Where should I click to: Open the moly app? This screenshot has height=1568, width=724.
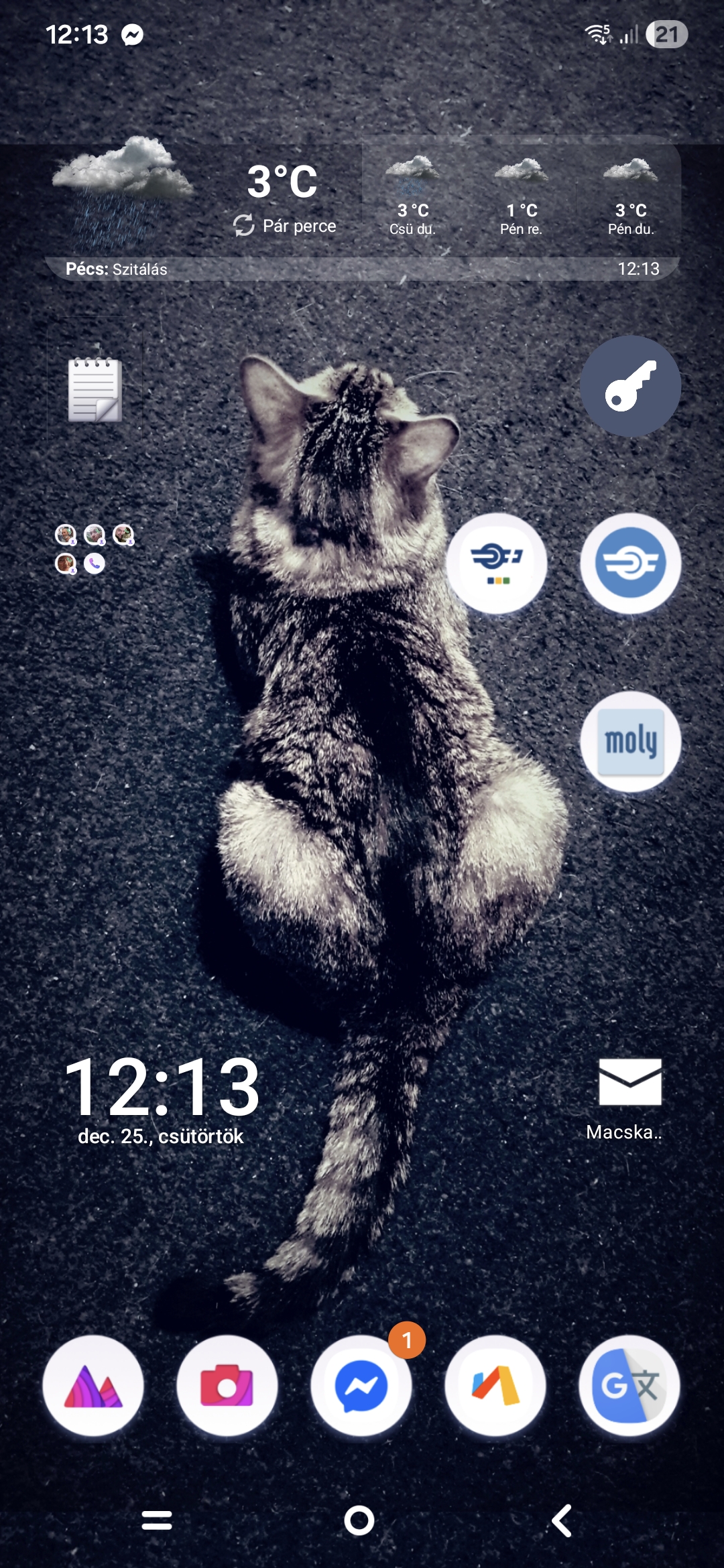pos(630,742)
